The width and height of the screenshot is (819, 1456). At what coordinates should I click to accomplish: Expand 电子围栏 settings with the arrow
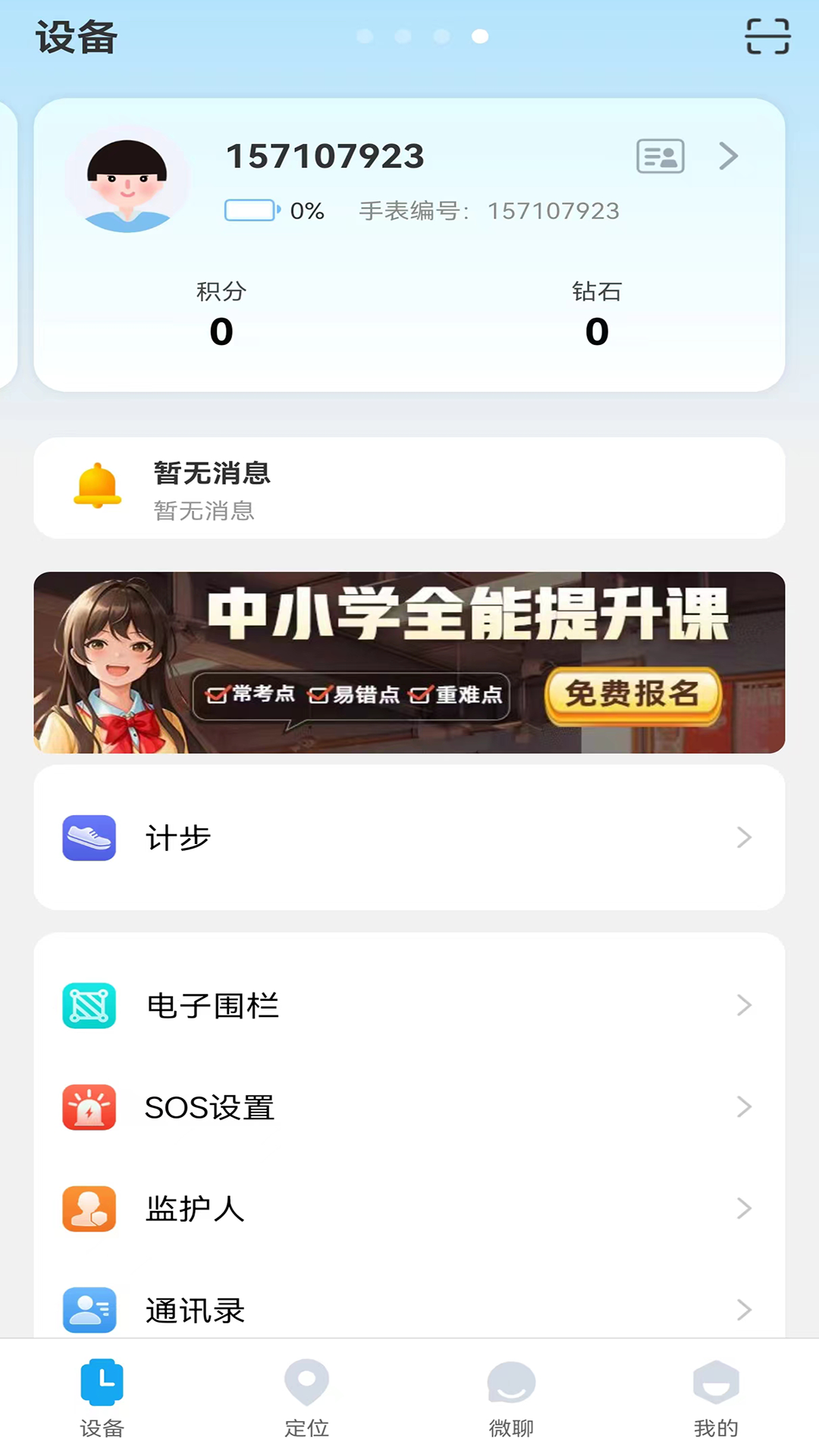pos(744,1006)
